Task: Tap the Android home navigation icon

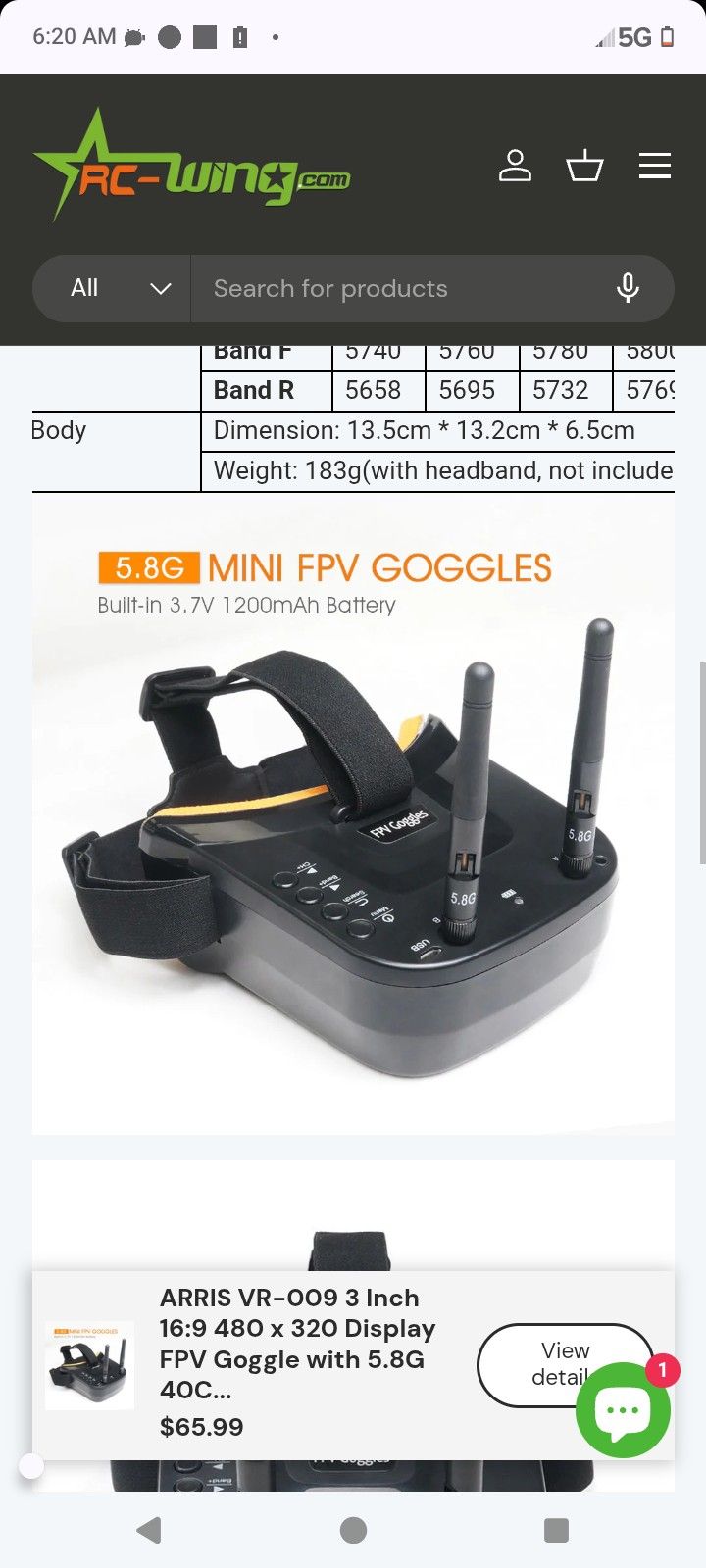Action: coord(353,1529)
